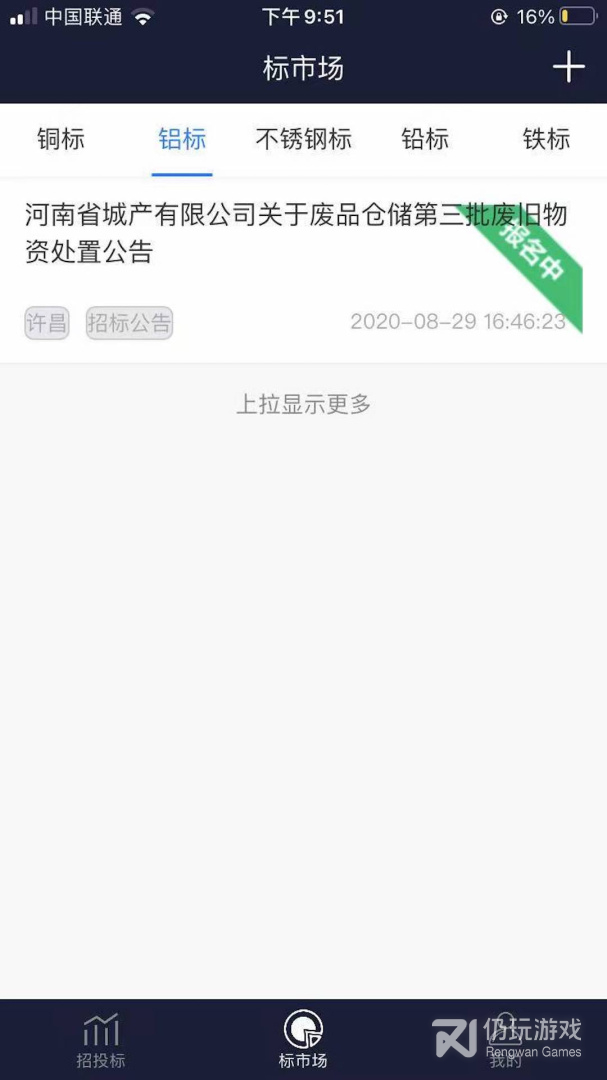Tap the 招标公告 tag
The width and height of the screenshot is (607, 1080).
[x=130, y=323]
